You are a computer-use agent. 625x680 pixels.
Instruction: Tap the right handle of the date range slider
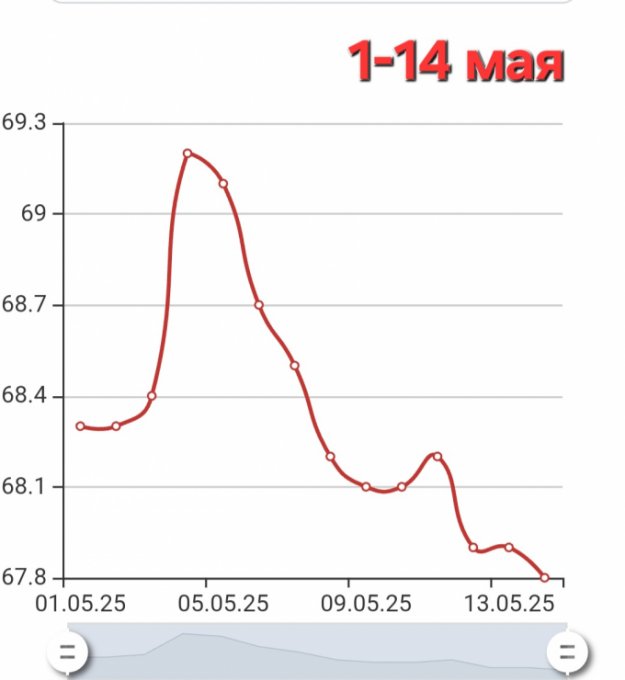coord(567,653)
